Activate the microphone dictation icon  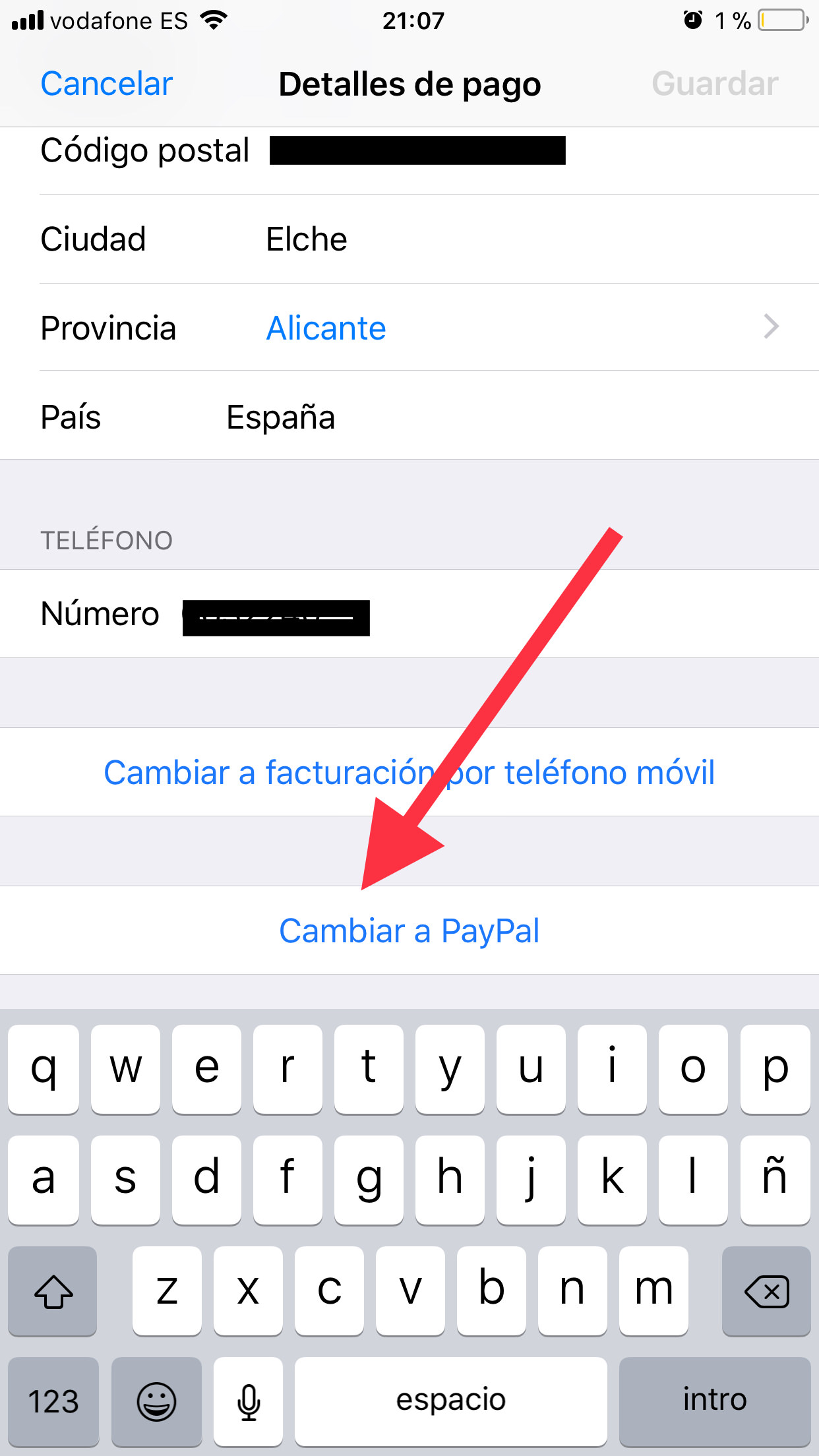[248, 1401]
